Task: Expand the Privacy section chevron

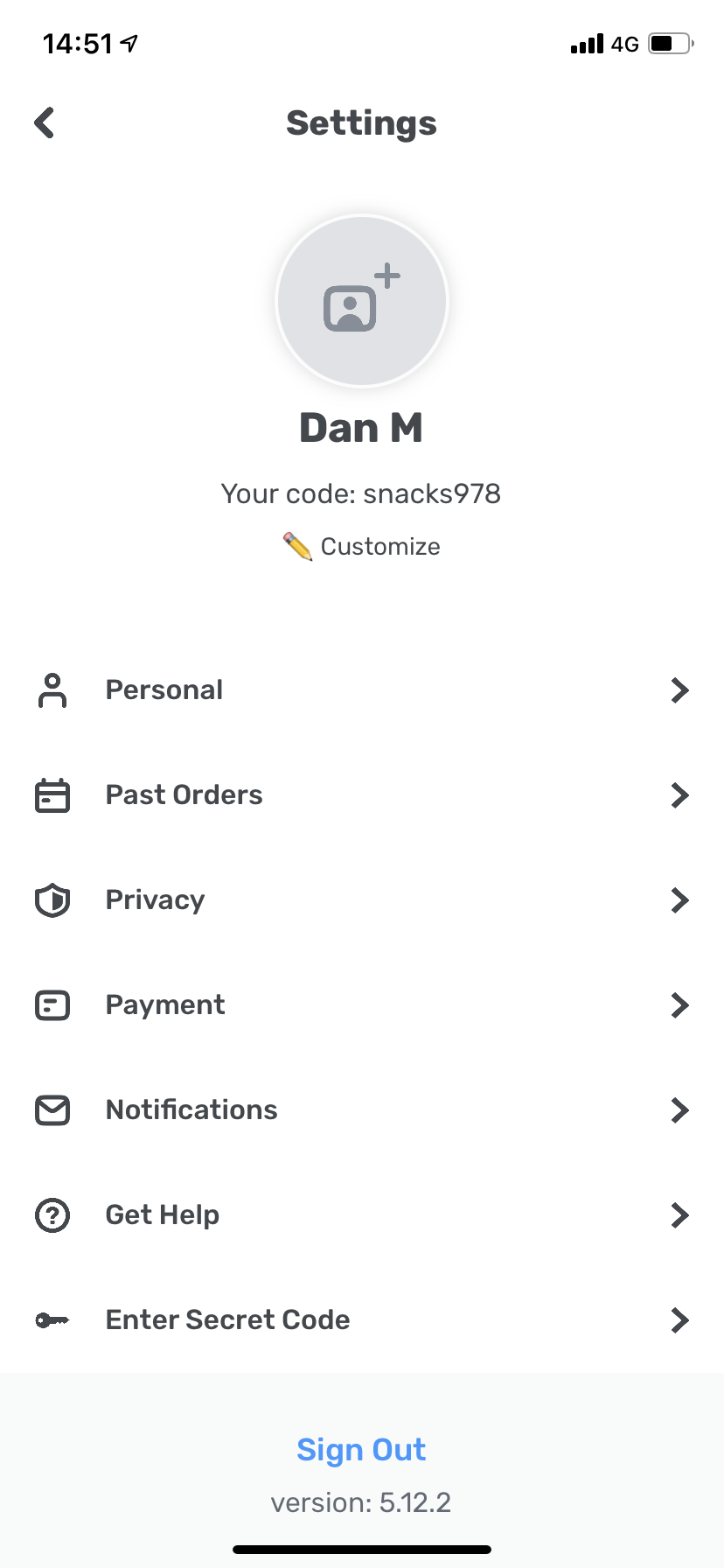Action: 679,899
